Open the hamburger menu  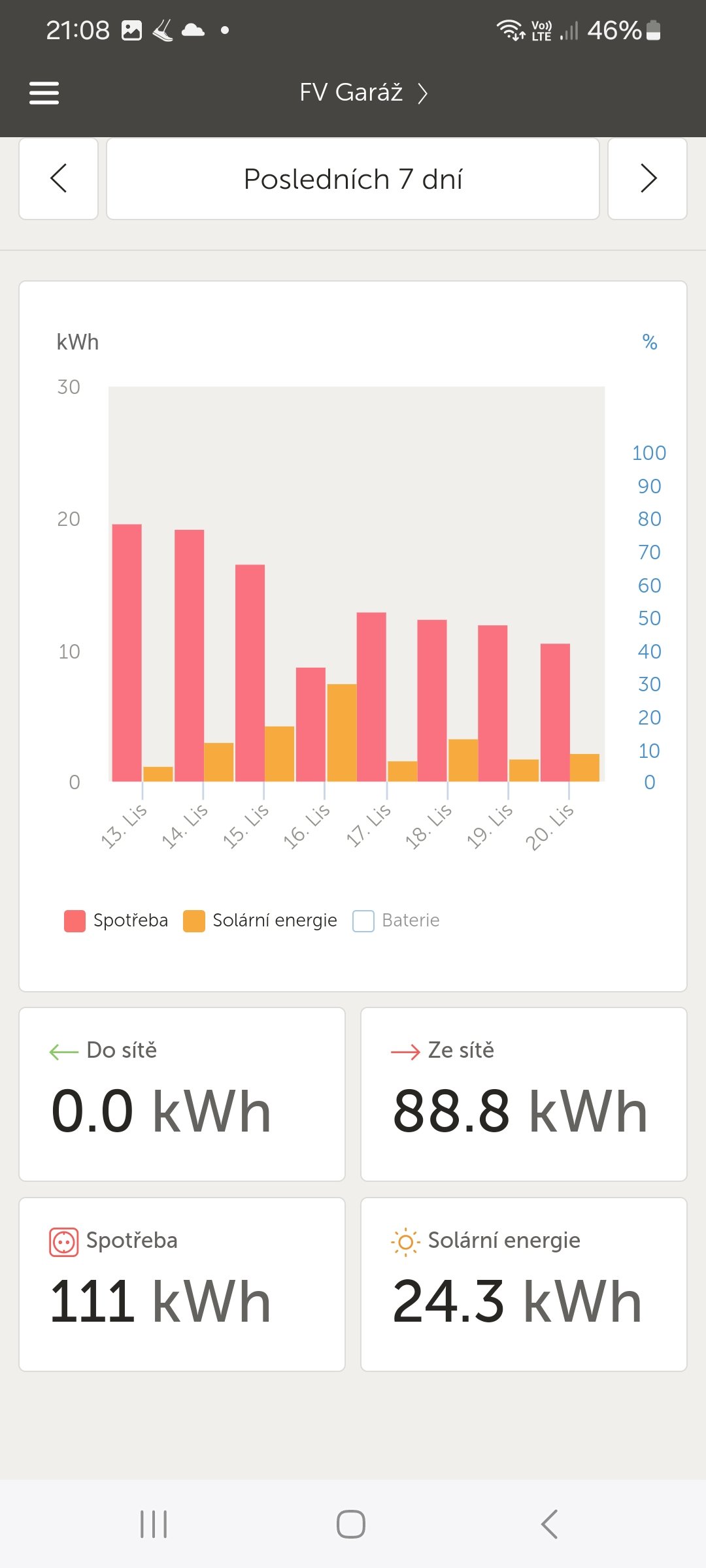[44, 93]
